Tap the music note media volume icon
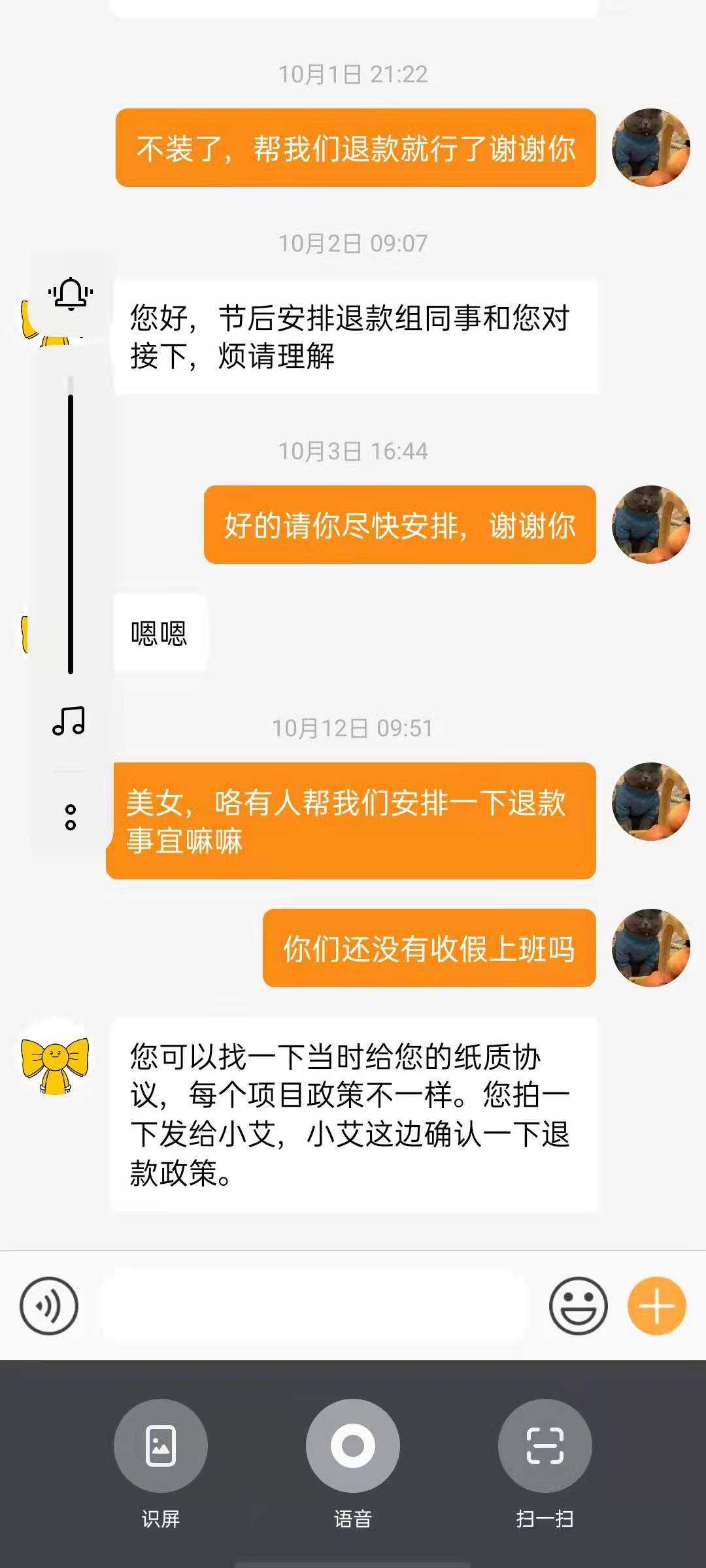This screenshot has height=1568, width=706. click(x=69, y=721)
